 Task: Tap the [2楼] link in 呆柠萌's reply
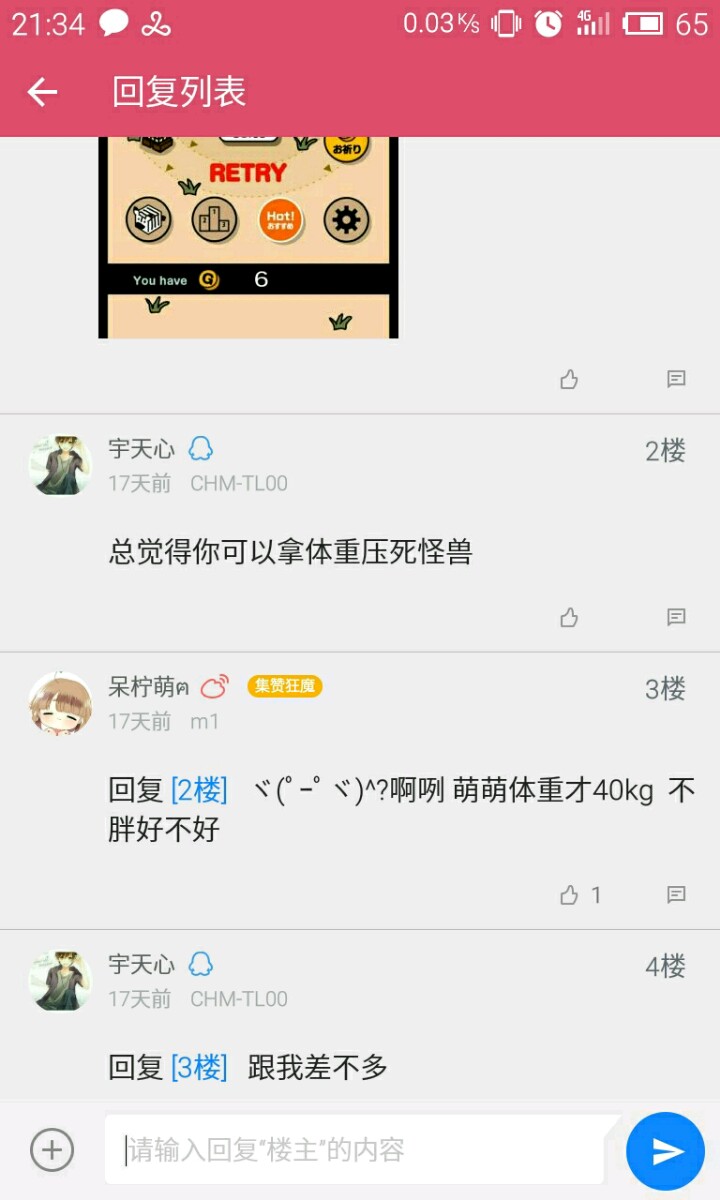199,790
